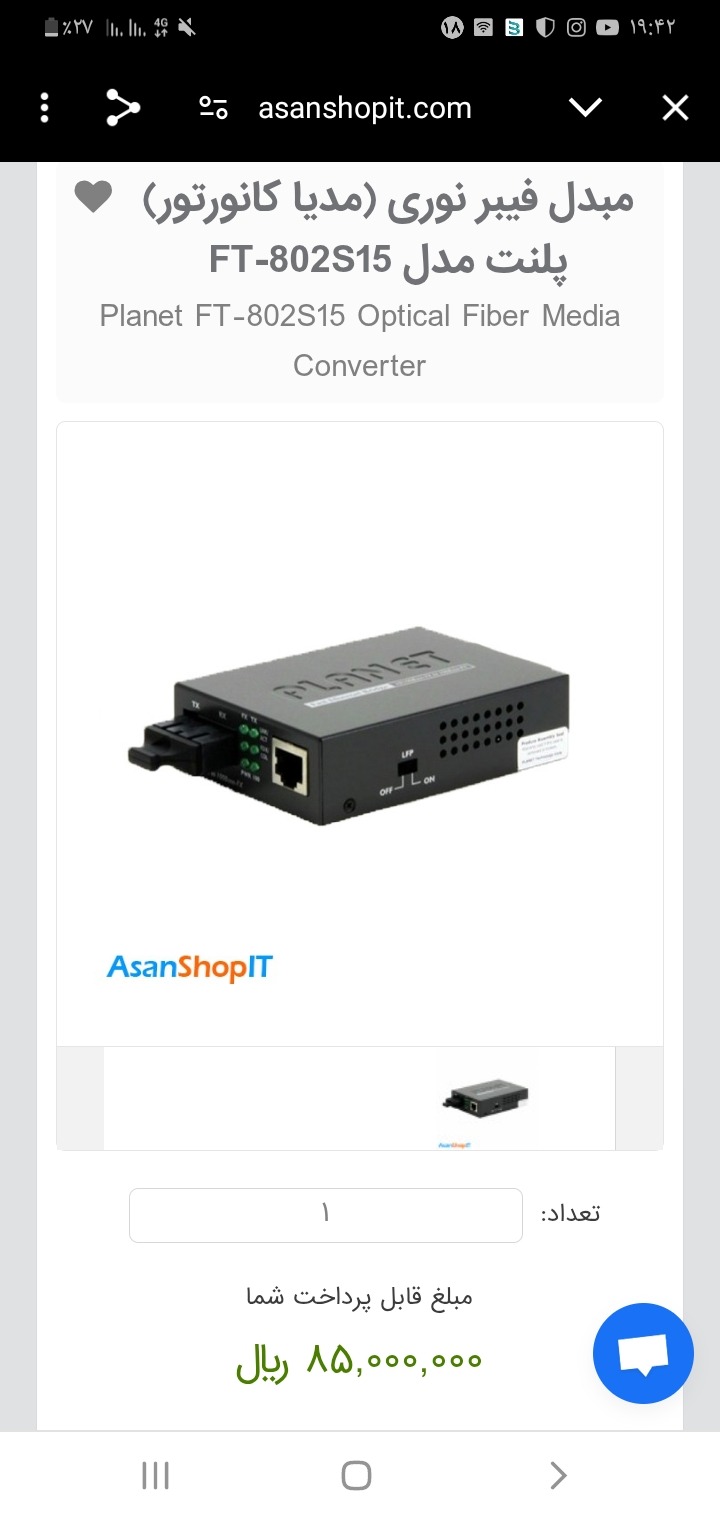Minimize the custom tab with the chevron
The image size is (720, 1520).
pyautogui.click(x=585, y=108)
